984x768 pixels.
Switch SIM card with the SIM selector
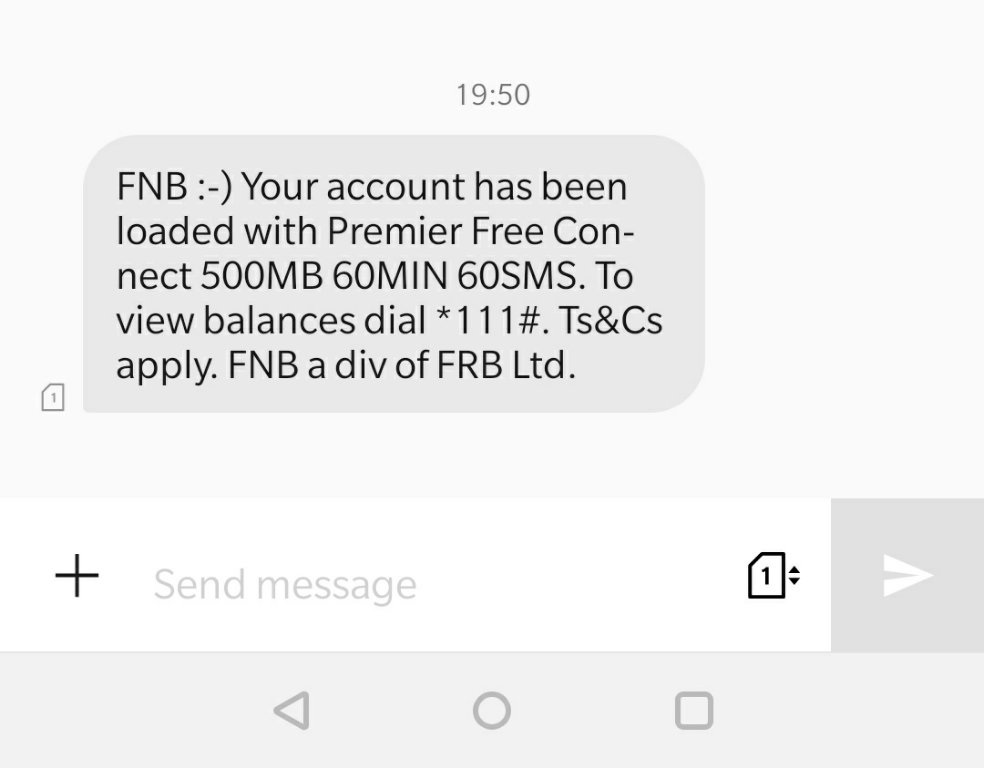pyautogui.click(x=773, y=576)
